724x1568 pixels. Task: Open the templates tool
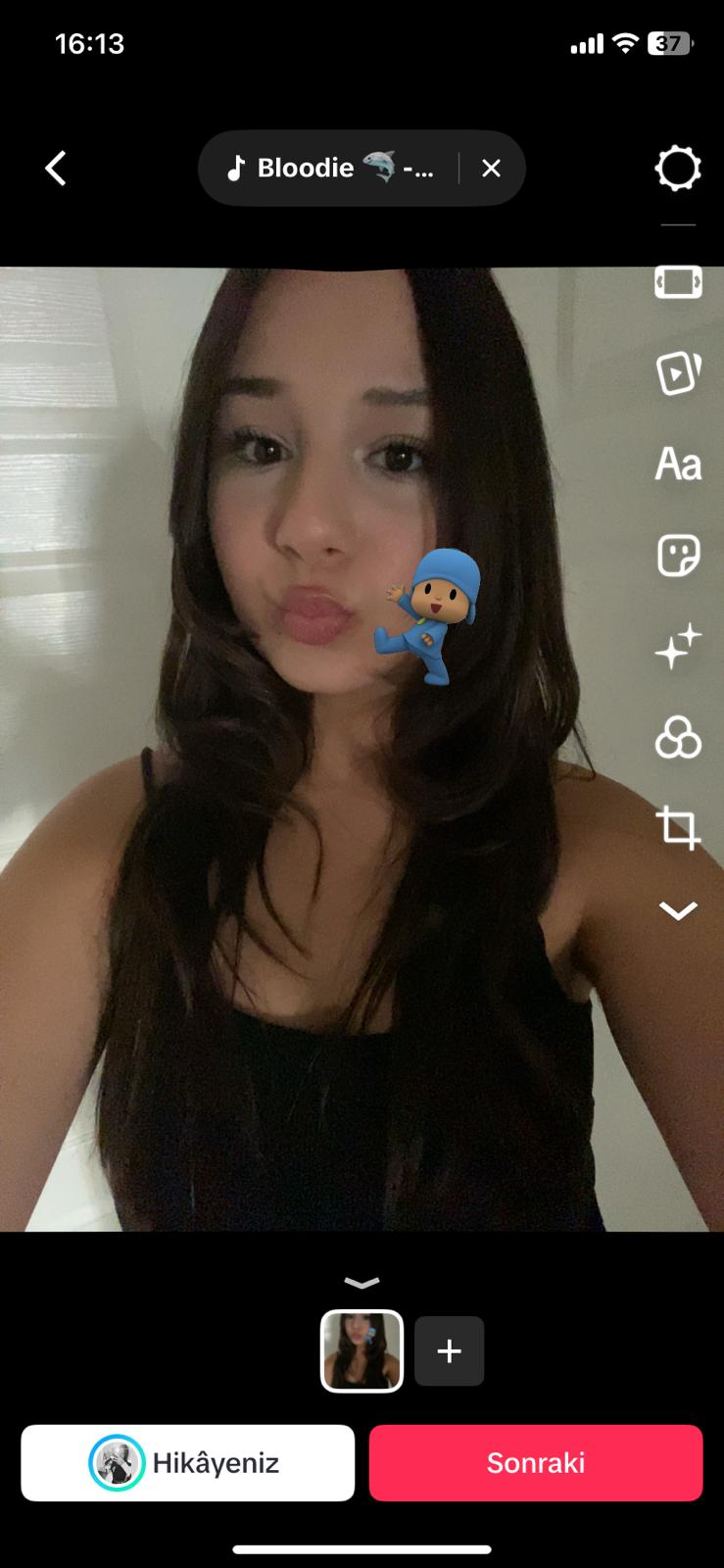(x=678, y=372)
